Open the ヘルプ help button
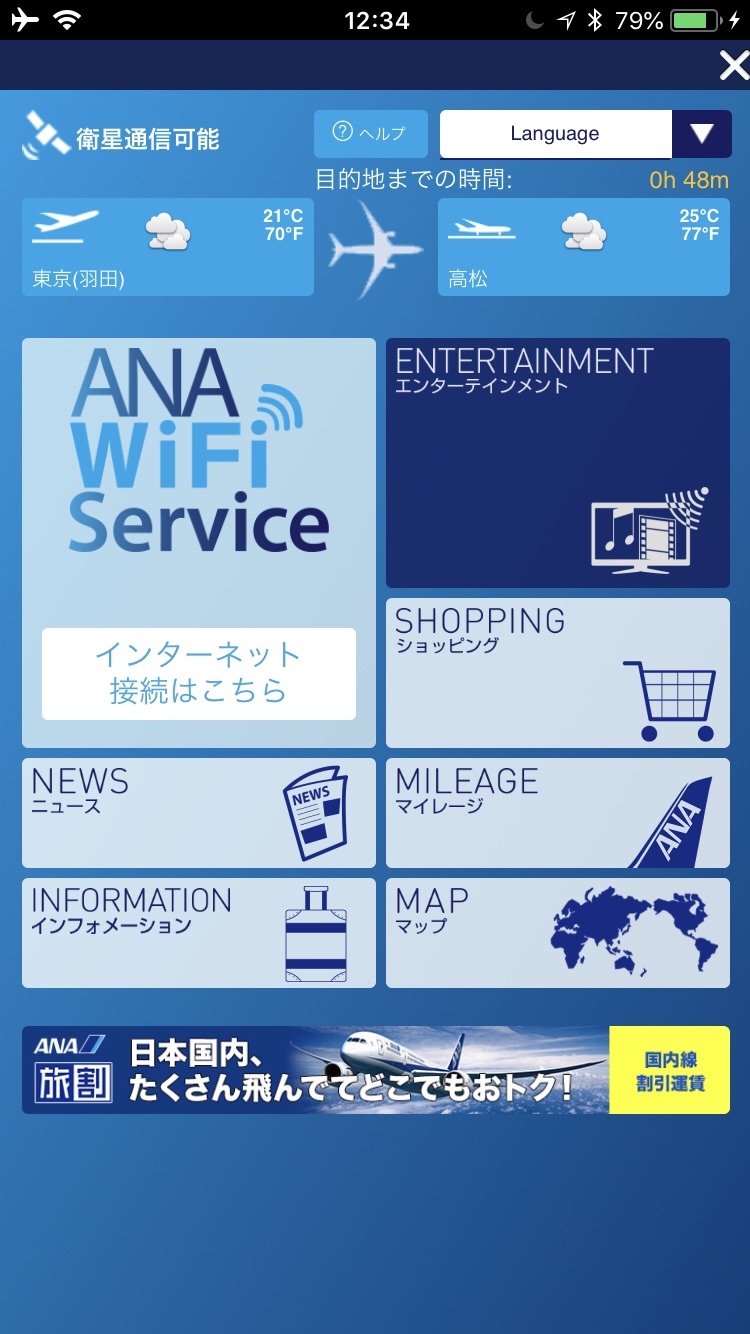Screen dimensions: 750x1334 point(371,134)
